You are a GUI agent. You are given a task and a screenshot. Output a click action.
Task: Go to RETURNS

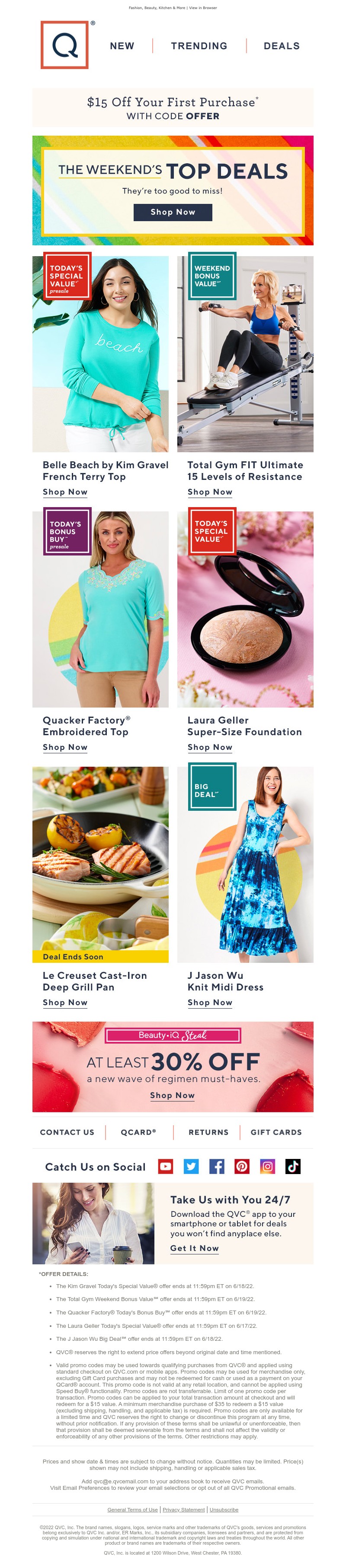pos(208,1132)
